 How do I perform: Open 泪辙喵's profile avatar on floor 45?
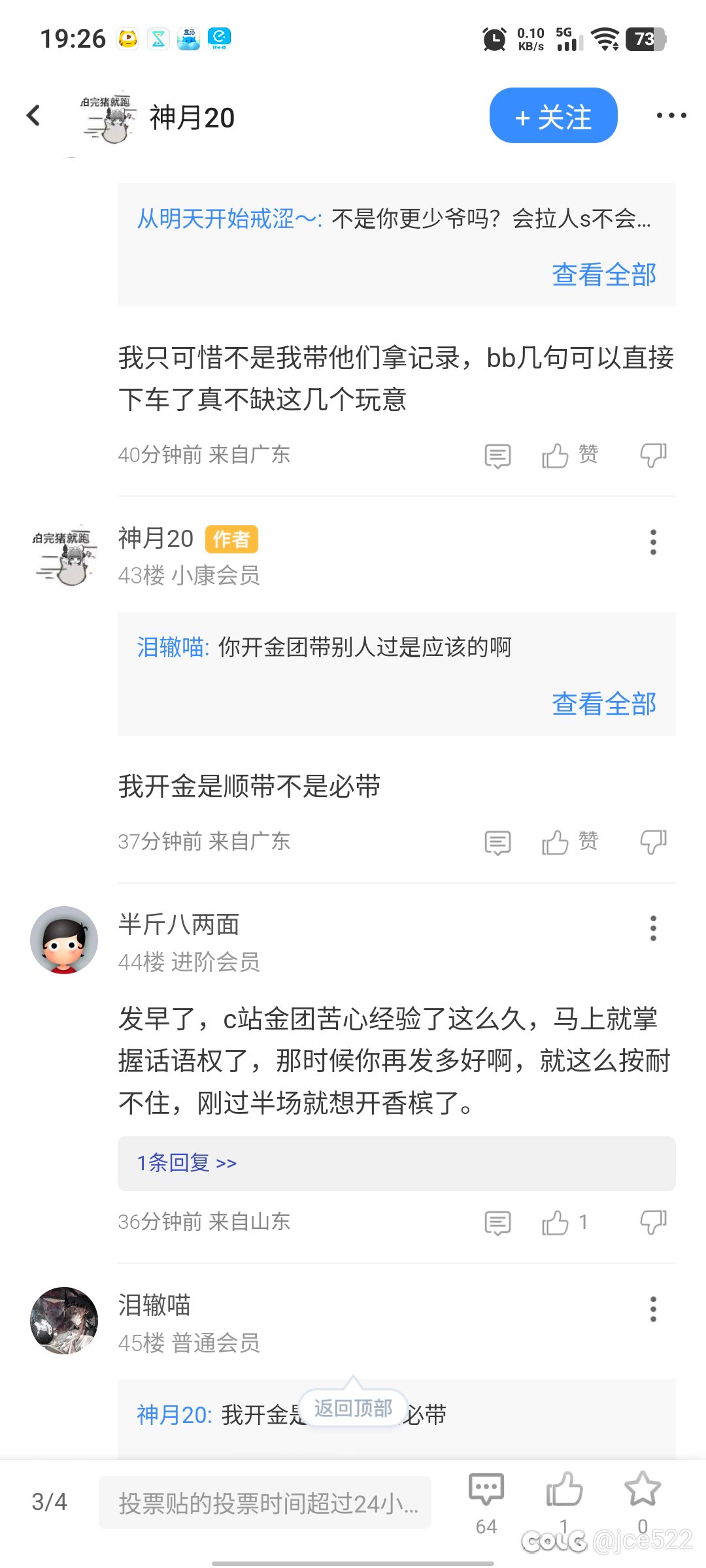point(64,1320)
